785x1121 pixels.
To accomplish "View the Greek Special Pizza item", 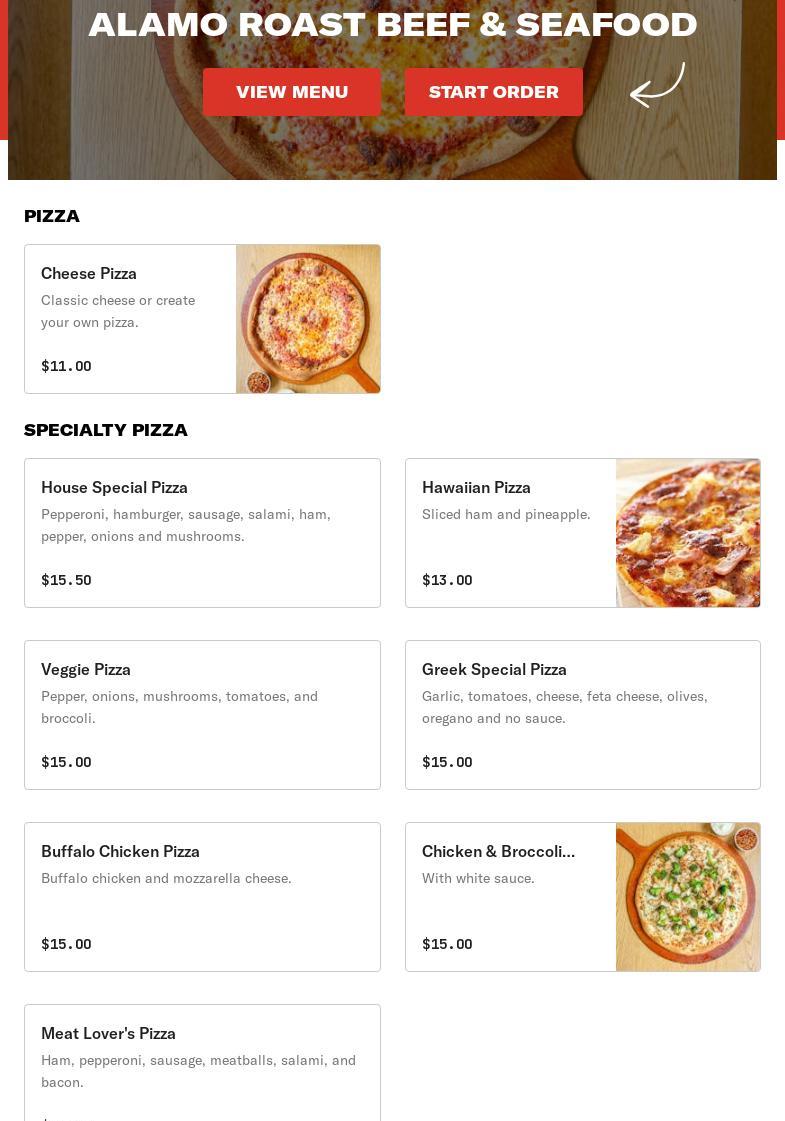I will click(x=582, y=715).
